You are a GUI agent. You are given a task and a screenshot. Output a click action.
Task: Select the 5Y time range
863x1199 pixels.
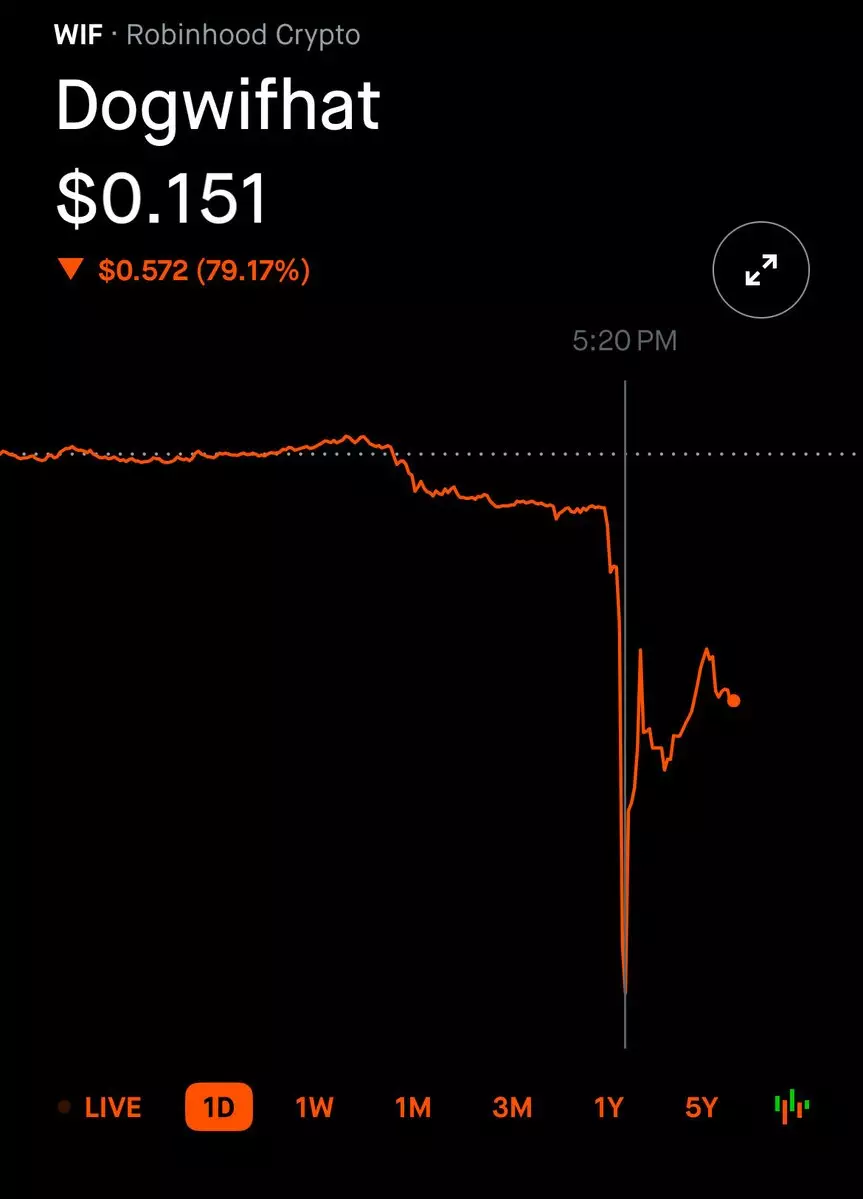[x=702, y=1108]
